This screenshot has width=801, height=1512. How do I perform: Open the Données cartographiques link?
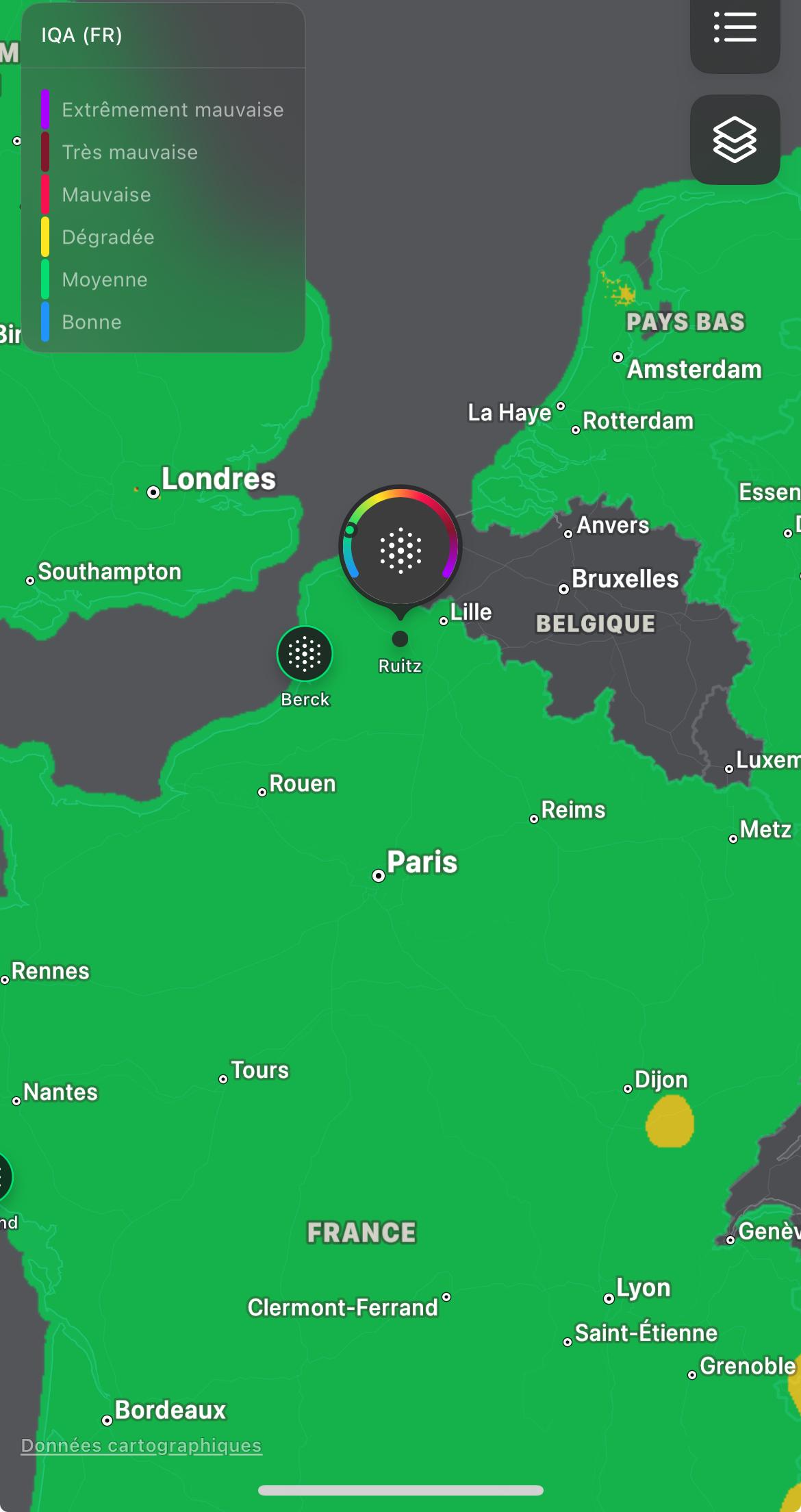tap(141, 1446)
